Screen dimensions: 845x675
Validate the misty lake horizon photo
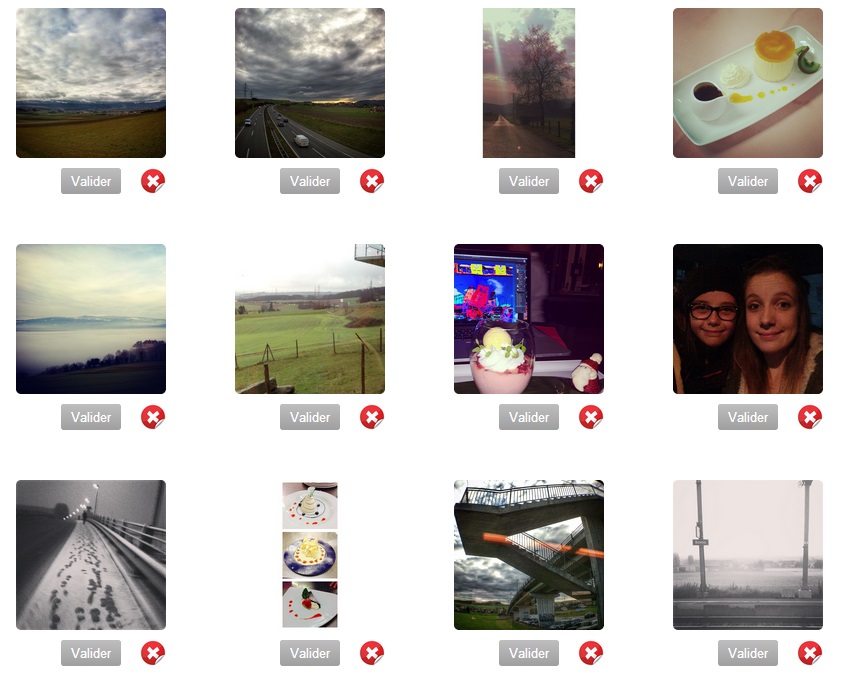[x=91, y=417]
